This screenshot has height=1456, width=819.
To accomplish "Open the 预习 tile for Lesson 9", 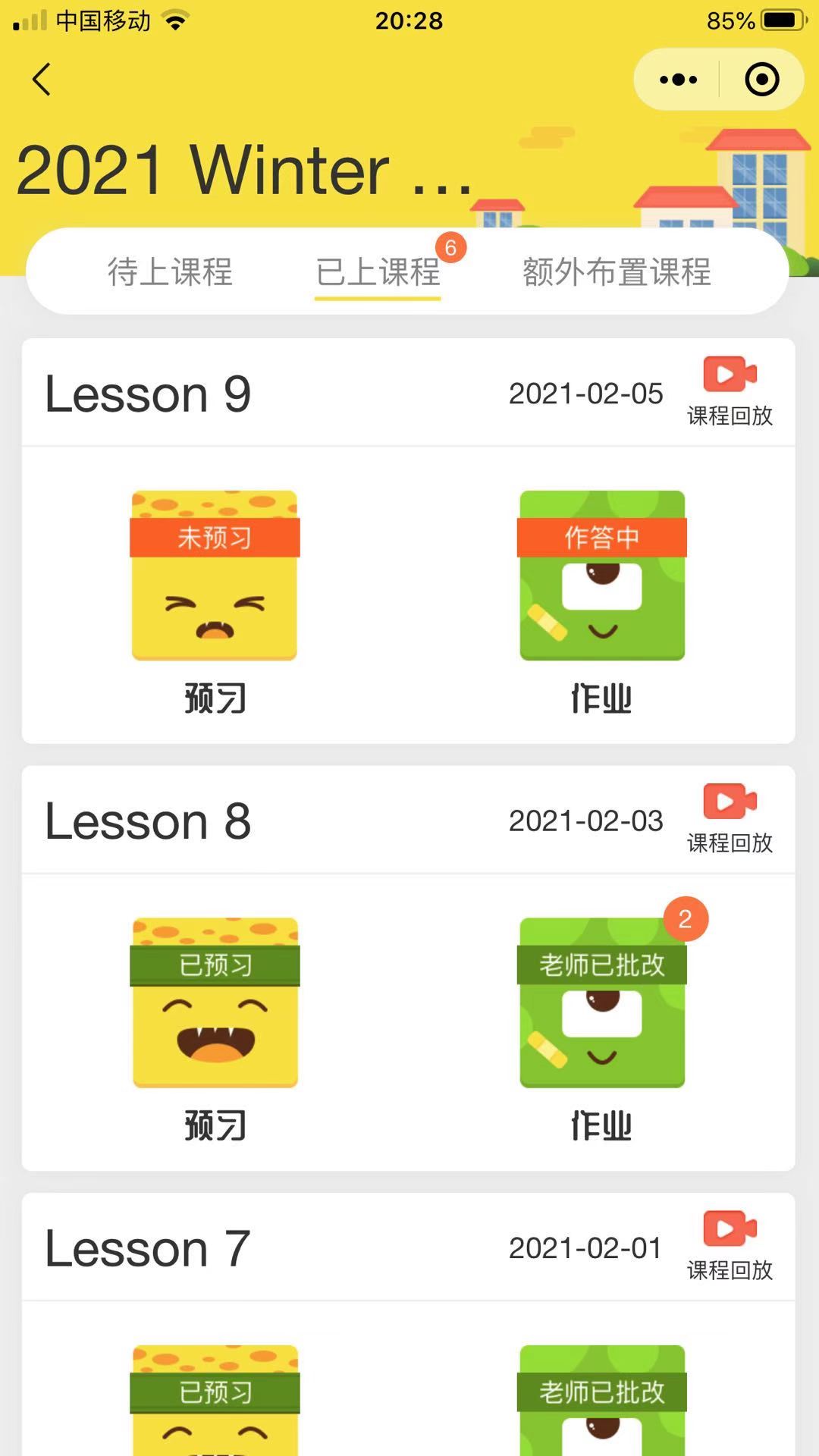I will pyautogui.click(x=215, y=576).
